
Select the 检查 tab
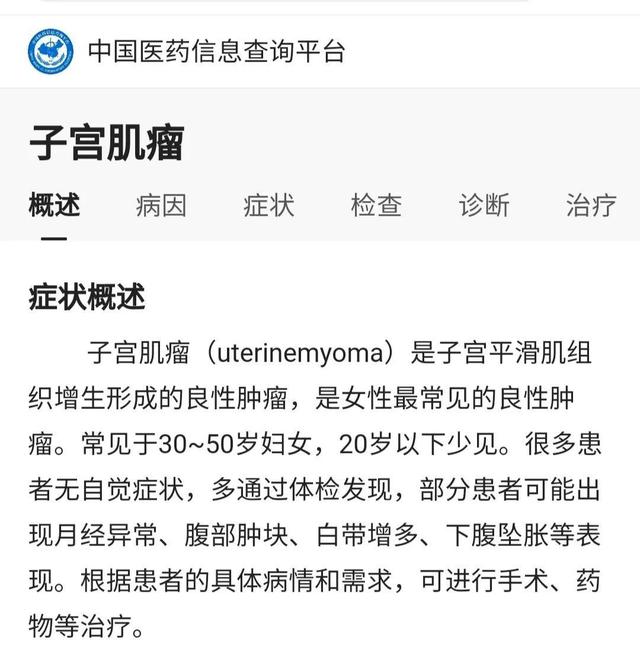(x=376, y=206)
